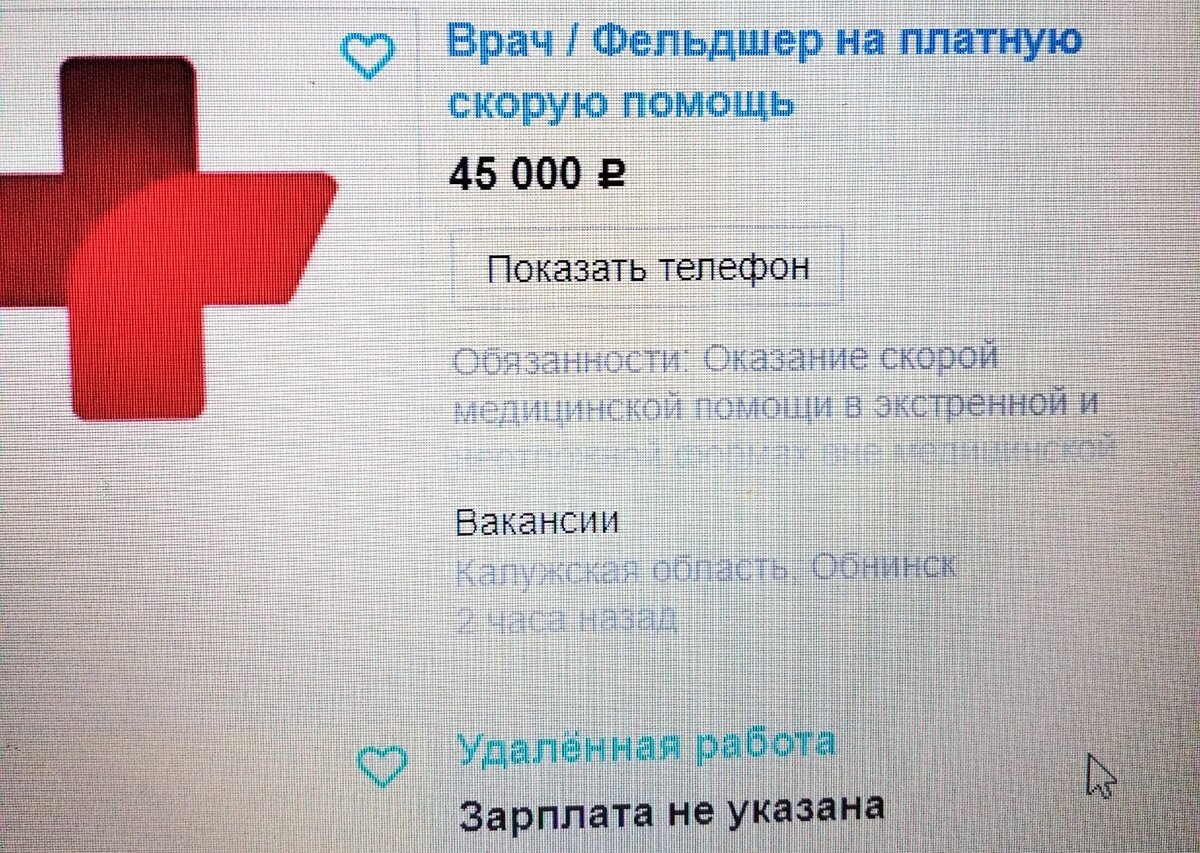Favorite the Удалённая работа listing

382,766
